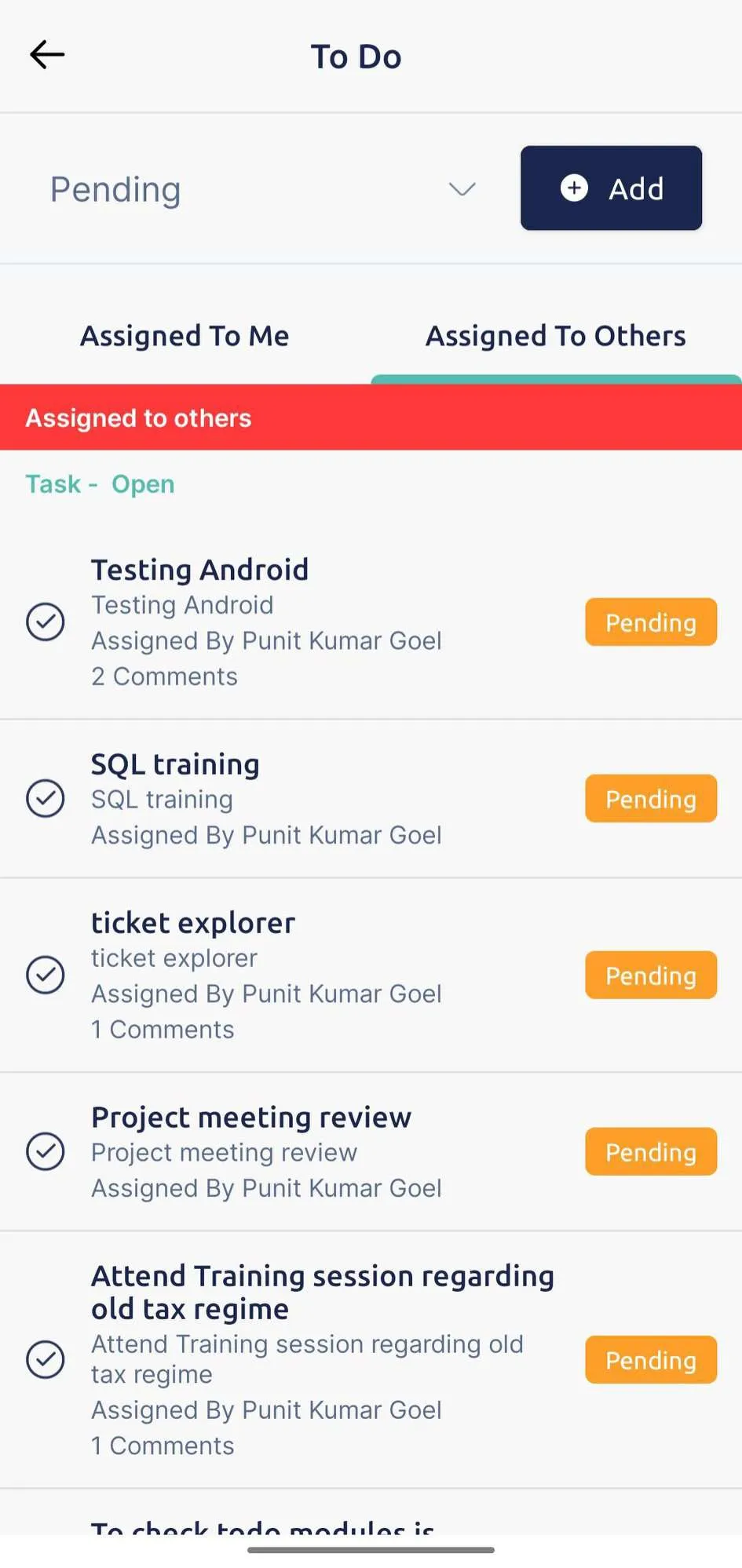
Task: Mark Project meeting review as complete
Action: 45,1151
